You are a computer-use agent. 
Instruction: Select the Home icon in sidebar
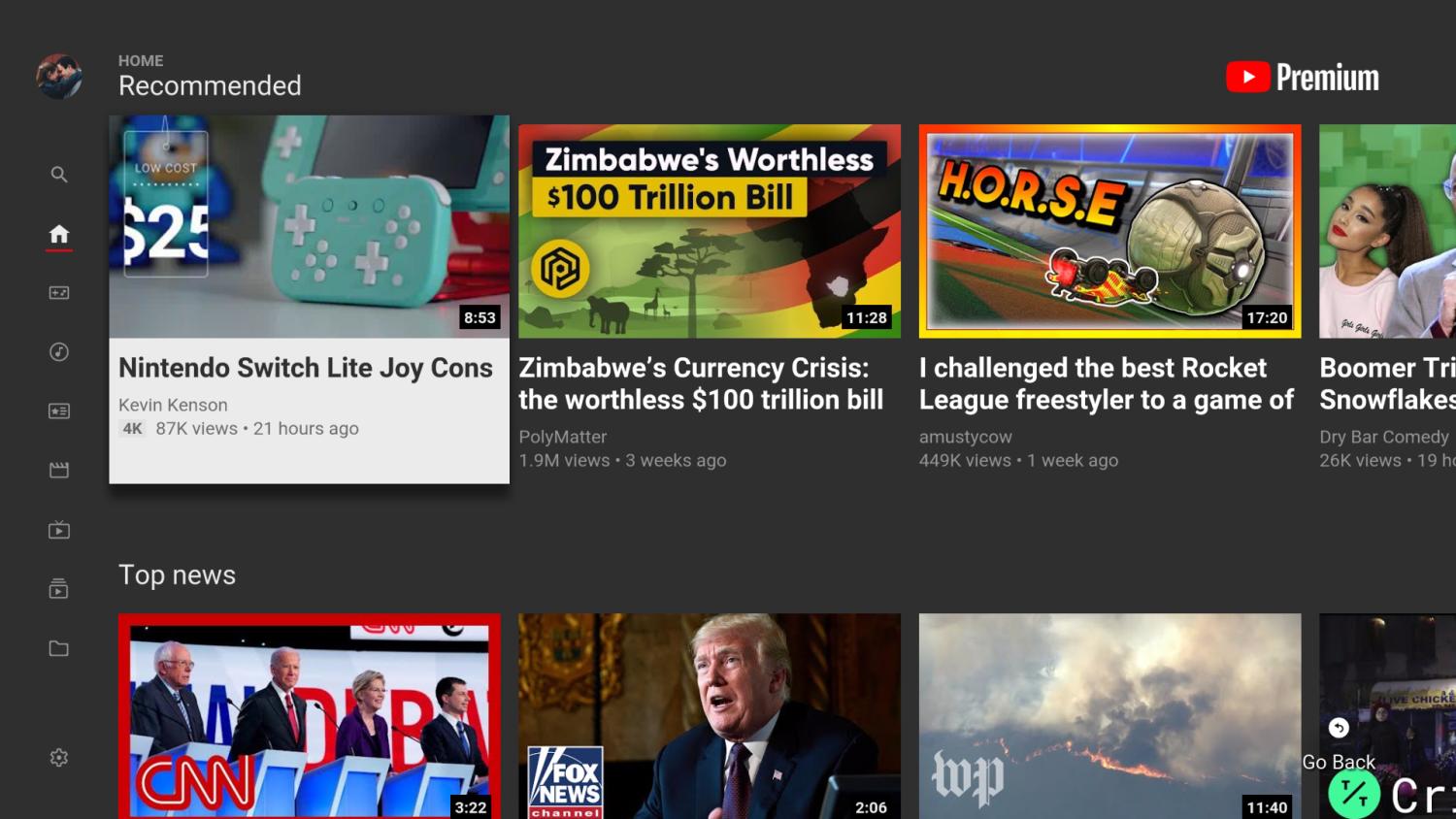pos(59,234)
